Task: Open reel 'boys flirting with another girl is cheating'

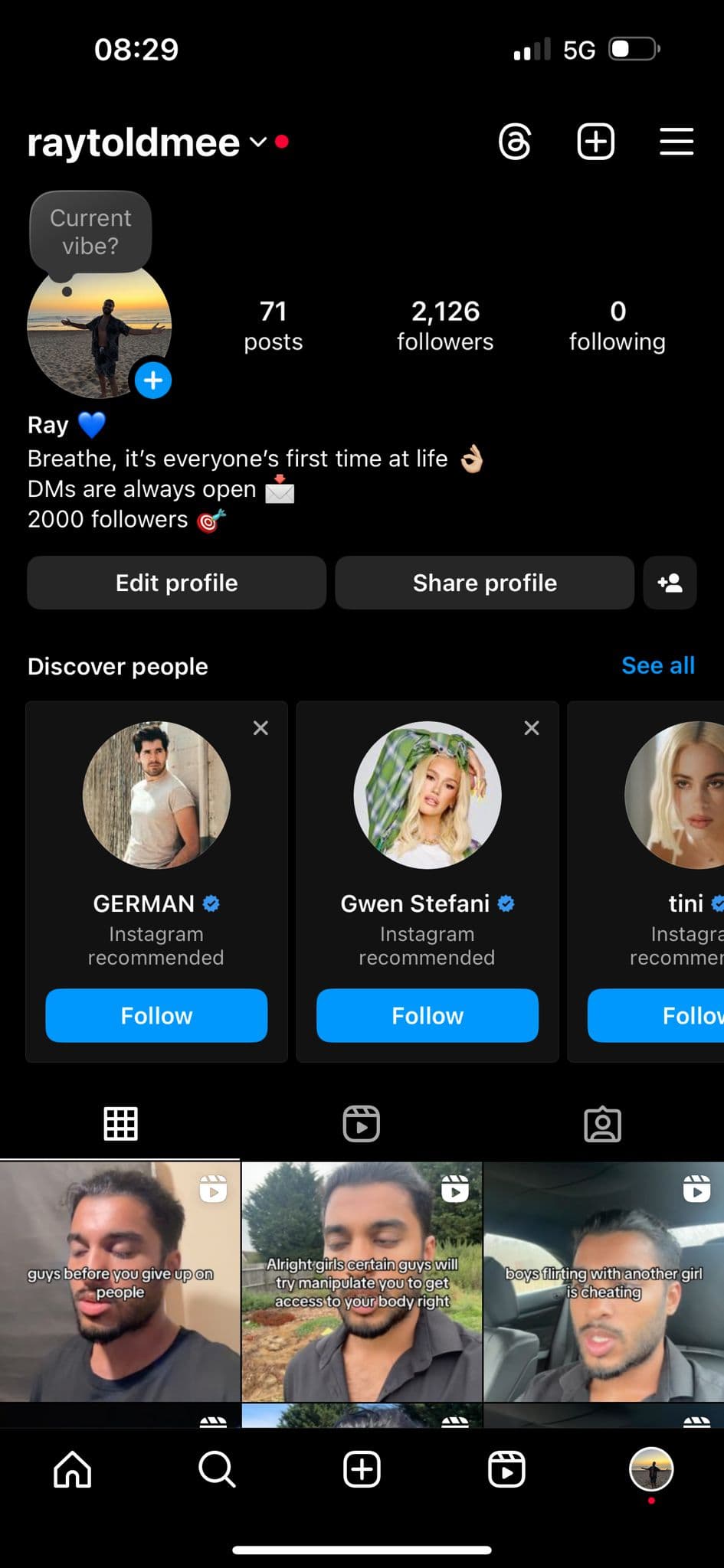Action: (604, 1282)
